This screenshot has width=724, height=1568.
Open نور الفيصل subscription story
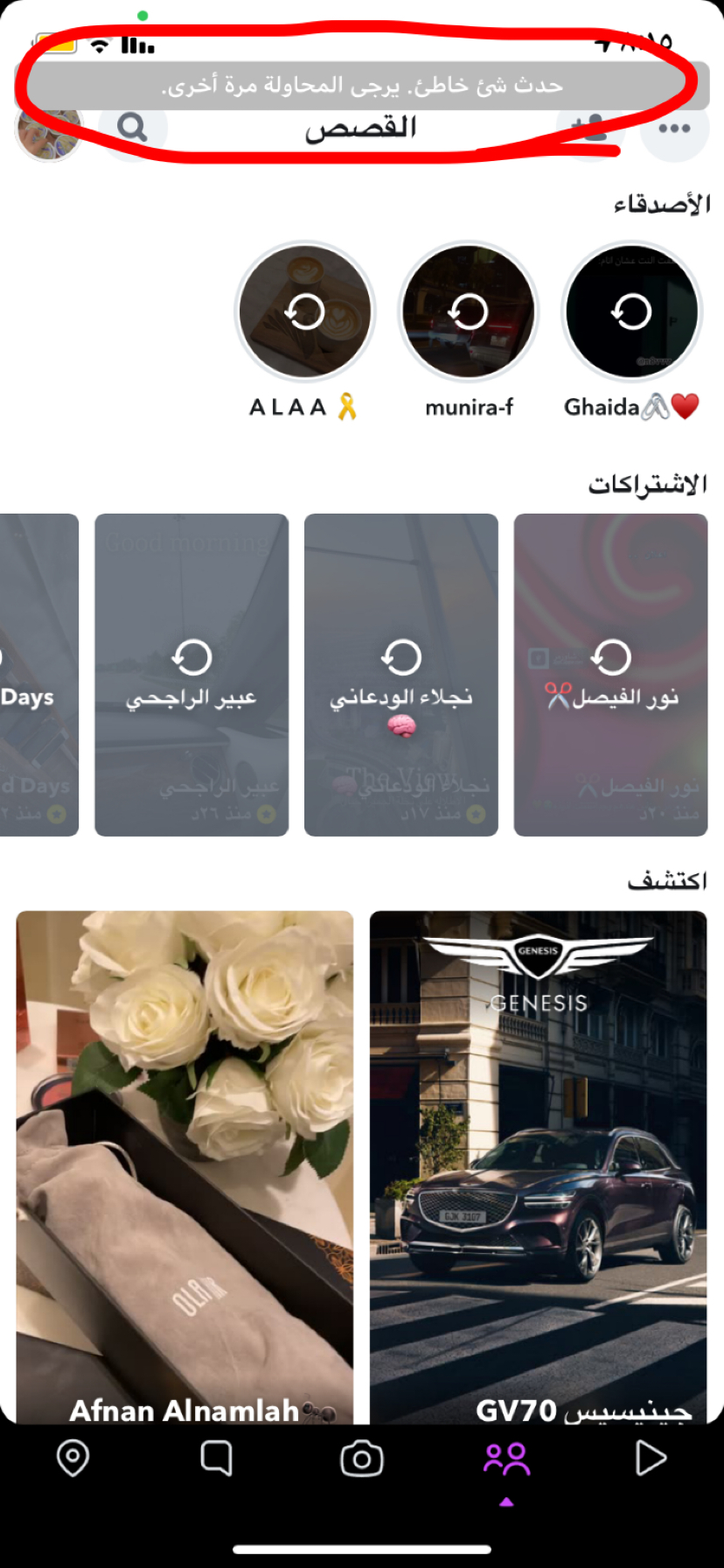tap(610, 674)
